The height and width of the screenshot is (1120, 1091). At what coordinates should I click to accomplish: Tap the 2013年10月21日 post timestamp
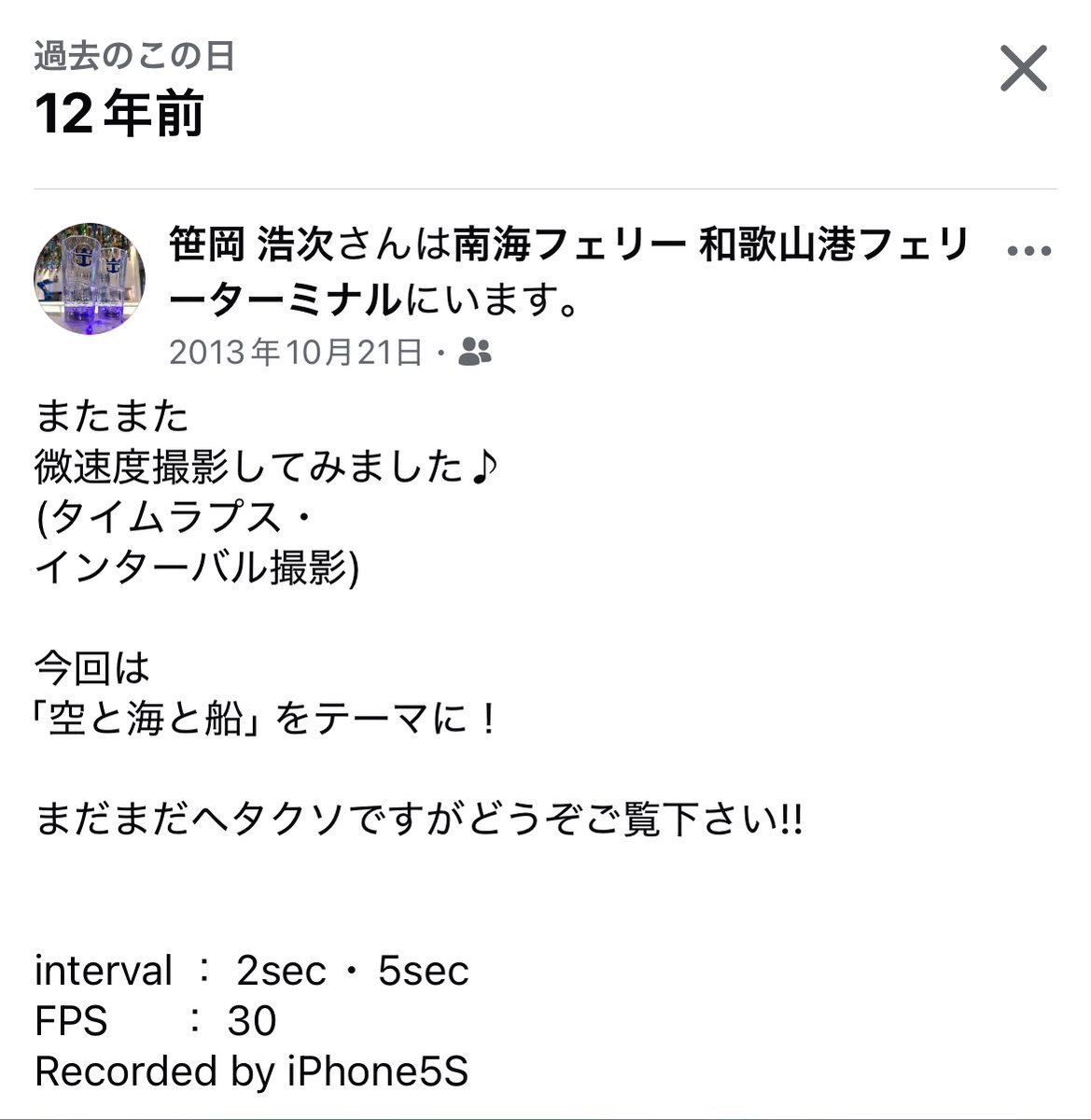click(x=297, y=352)
